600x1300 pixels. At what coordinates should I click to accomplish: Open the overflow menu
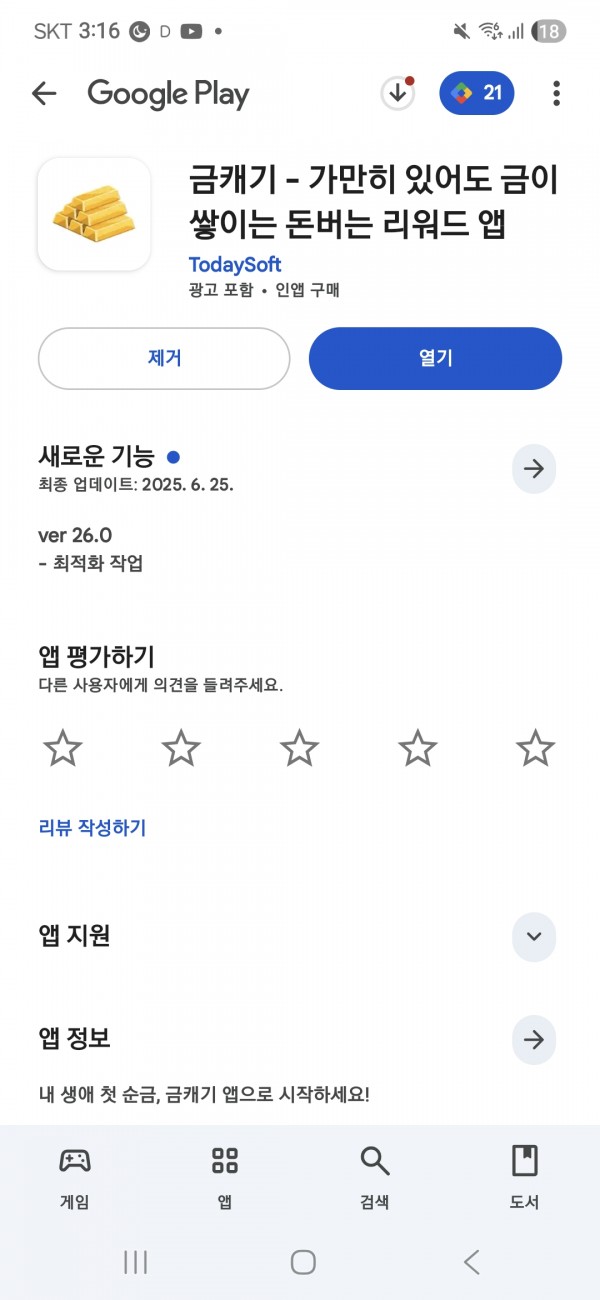pyautogui.click(x=556, y=94)
